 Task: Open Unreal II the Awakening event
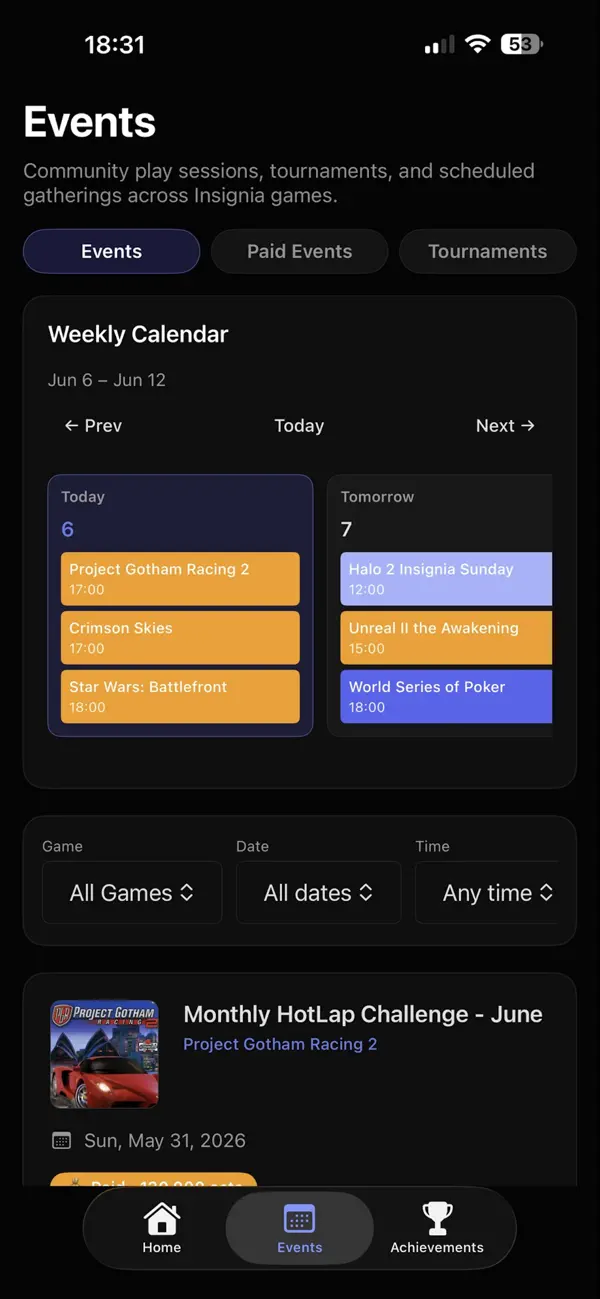(x=446, y=637)
